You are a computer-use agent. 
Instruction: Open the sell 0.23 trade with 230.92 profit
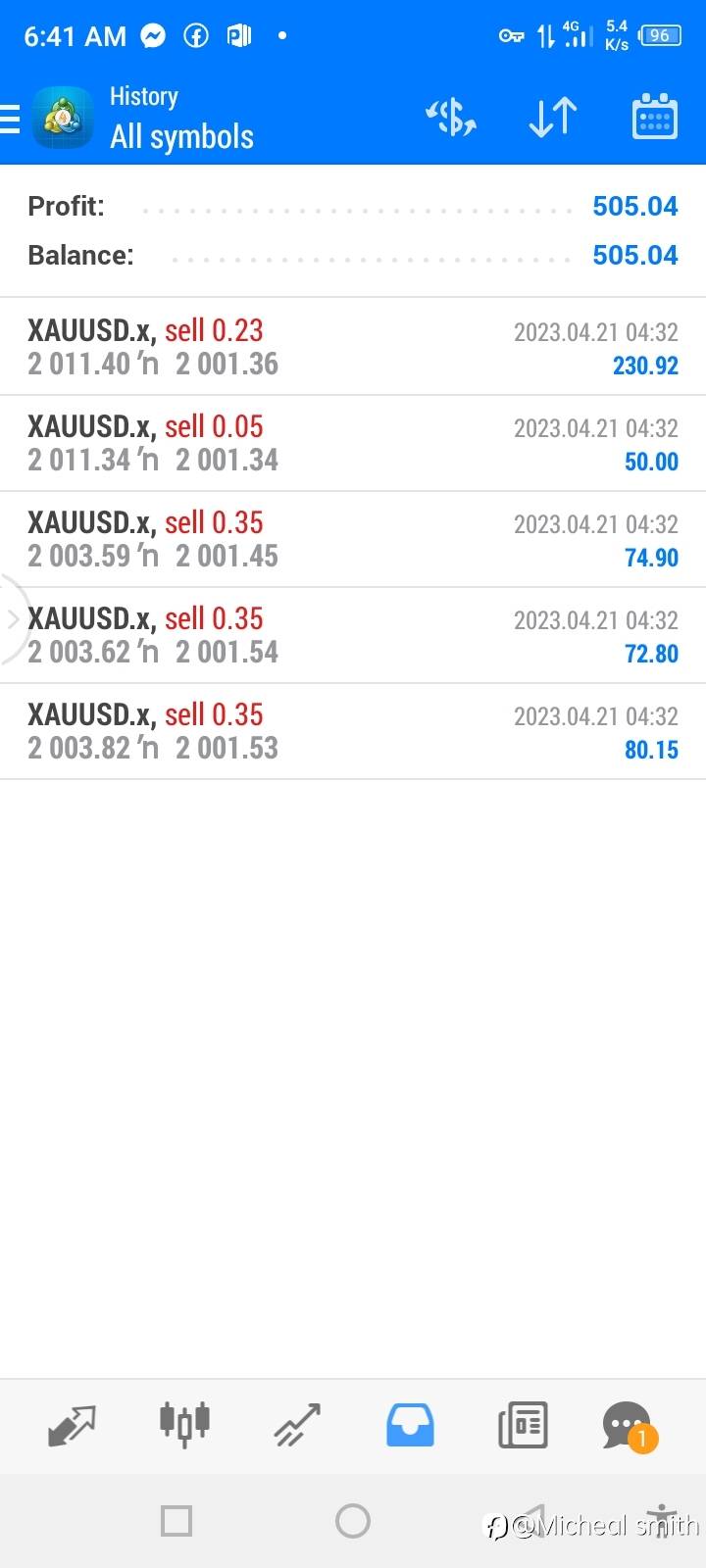click(353, 347)
